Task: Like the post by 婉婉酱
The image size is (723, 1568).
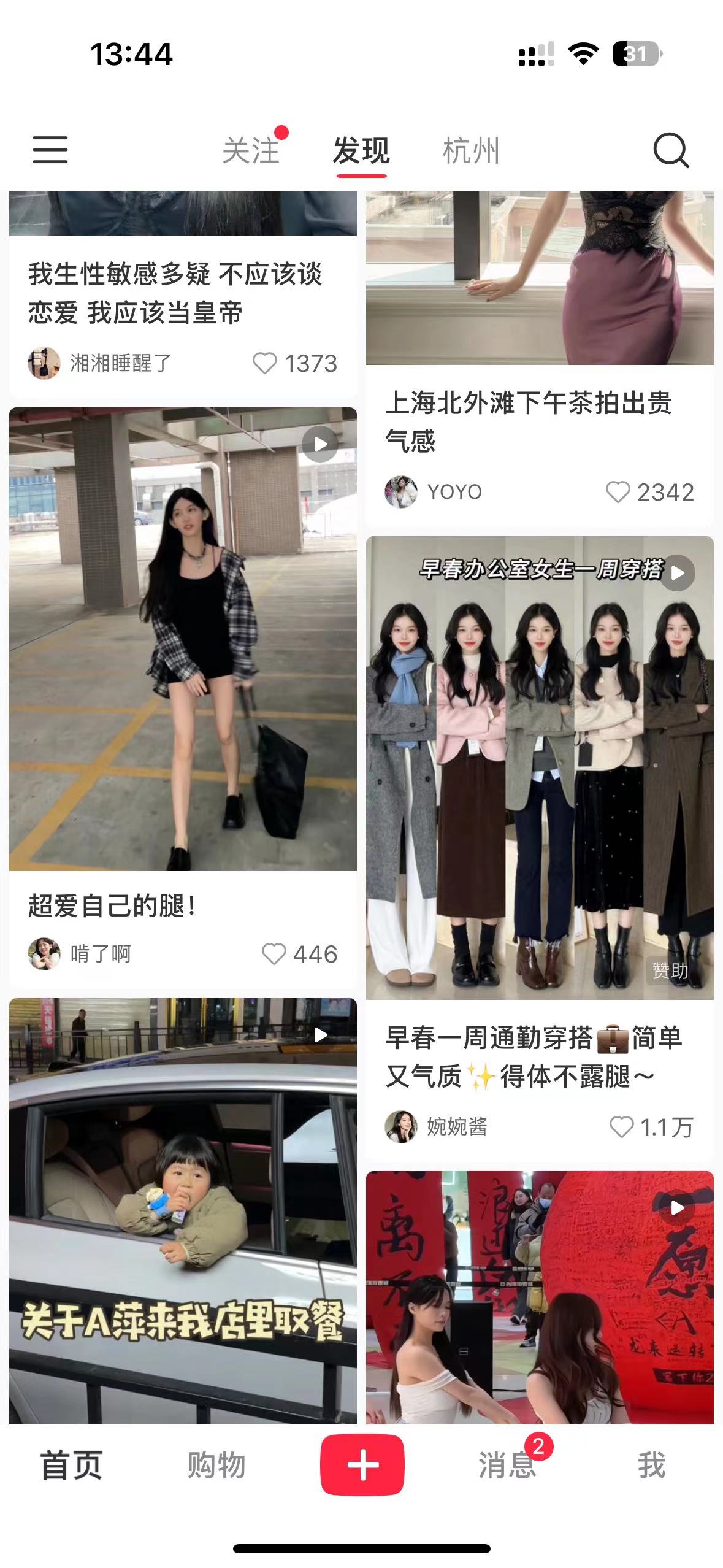Action: [621, 1127]
